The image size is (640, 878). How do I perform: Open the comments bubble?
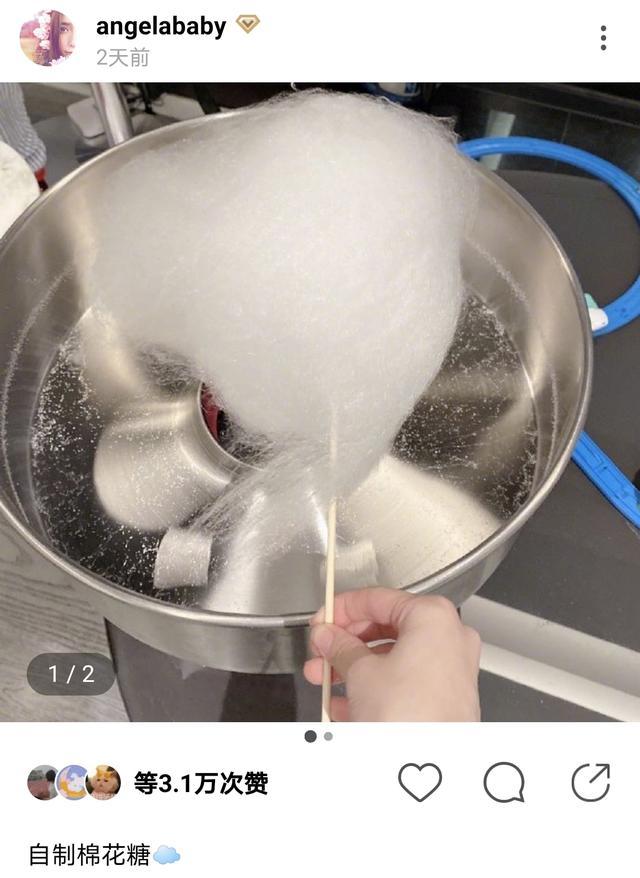coord(504,782)
